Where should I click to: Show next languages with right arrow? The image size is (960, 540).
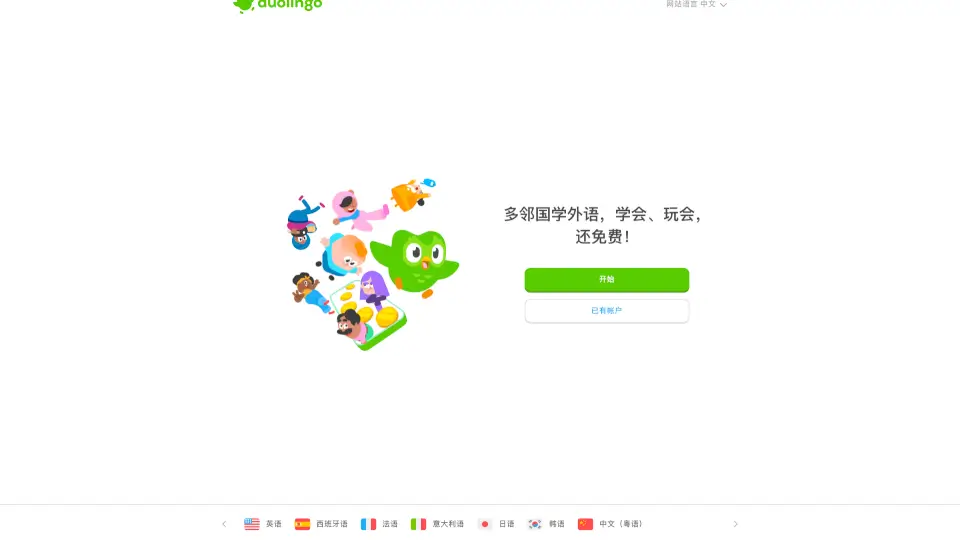(736, 524)
